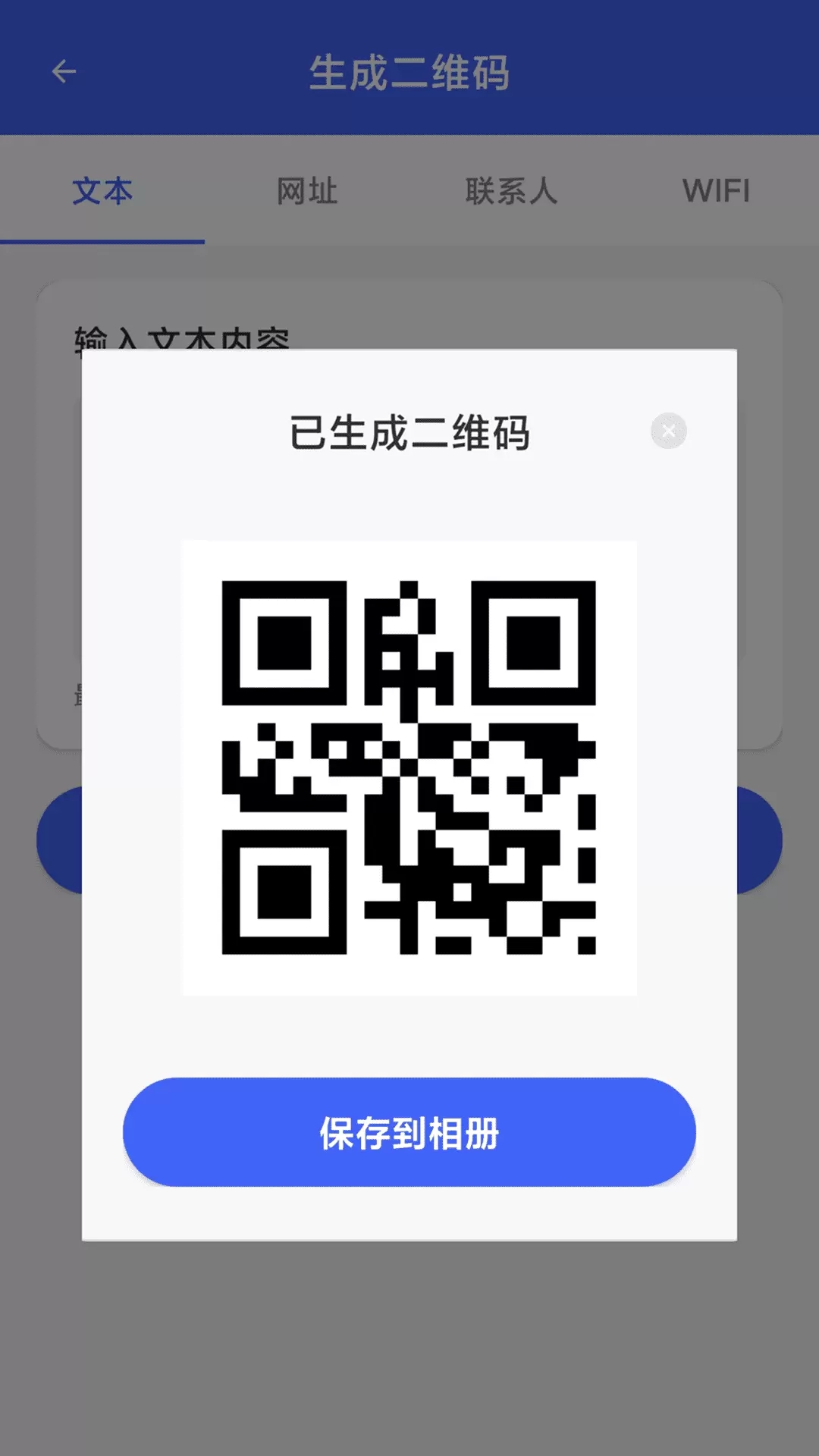819x1456 pixels.
Task: Select the WIFI tab
Action: click(x=716, y=191)
